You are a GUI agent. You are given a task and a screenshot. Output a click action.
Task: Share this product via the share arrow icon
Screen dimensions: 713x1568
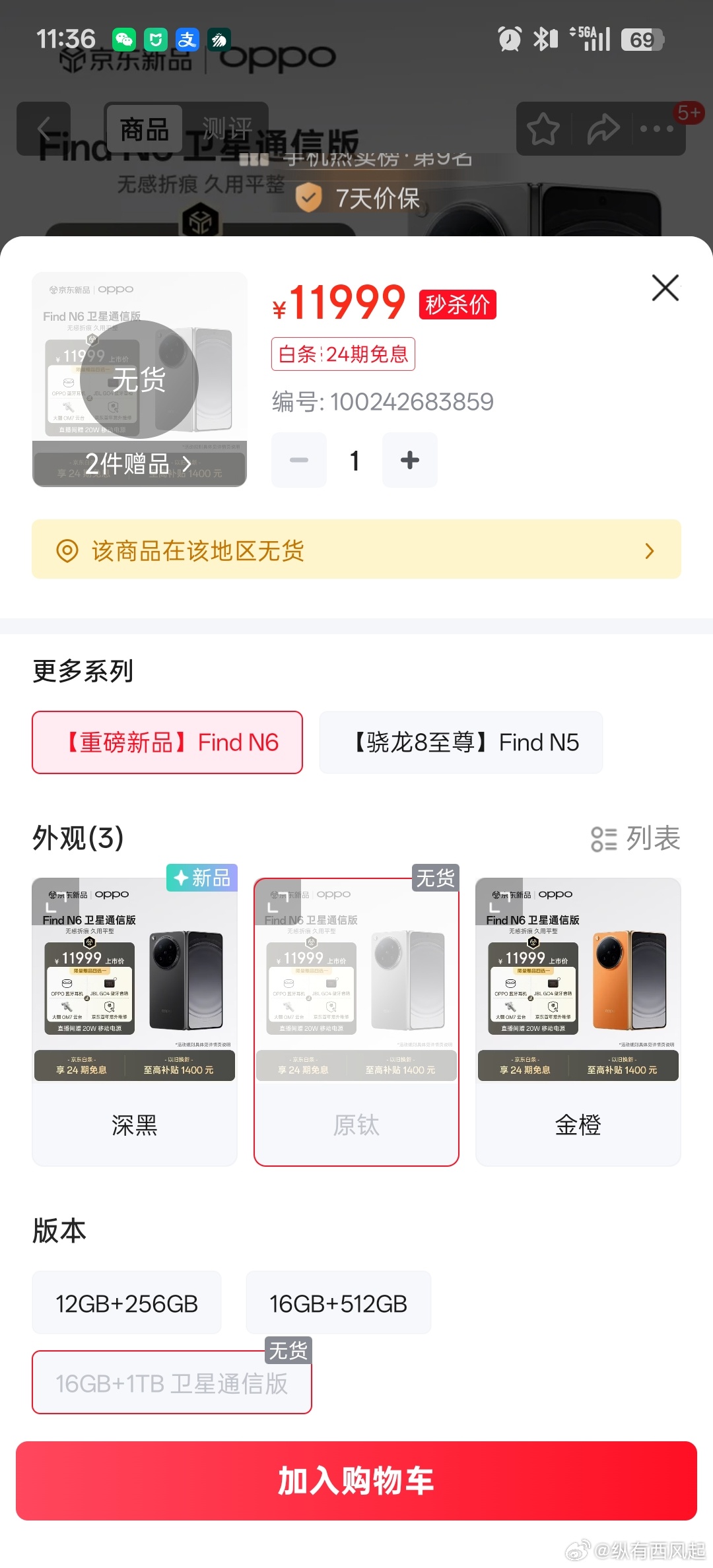click(603, 129)
